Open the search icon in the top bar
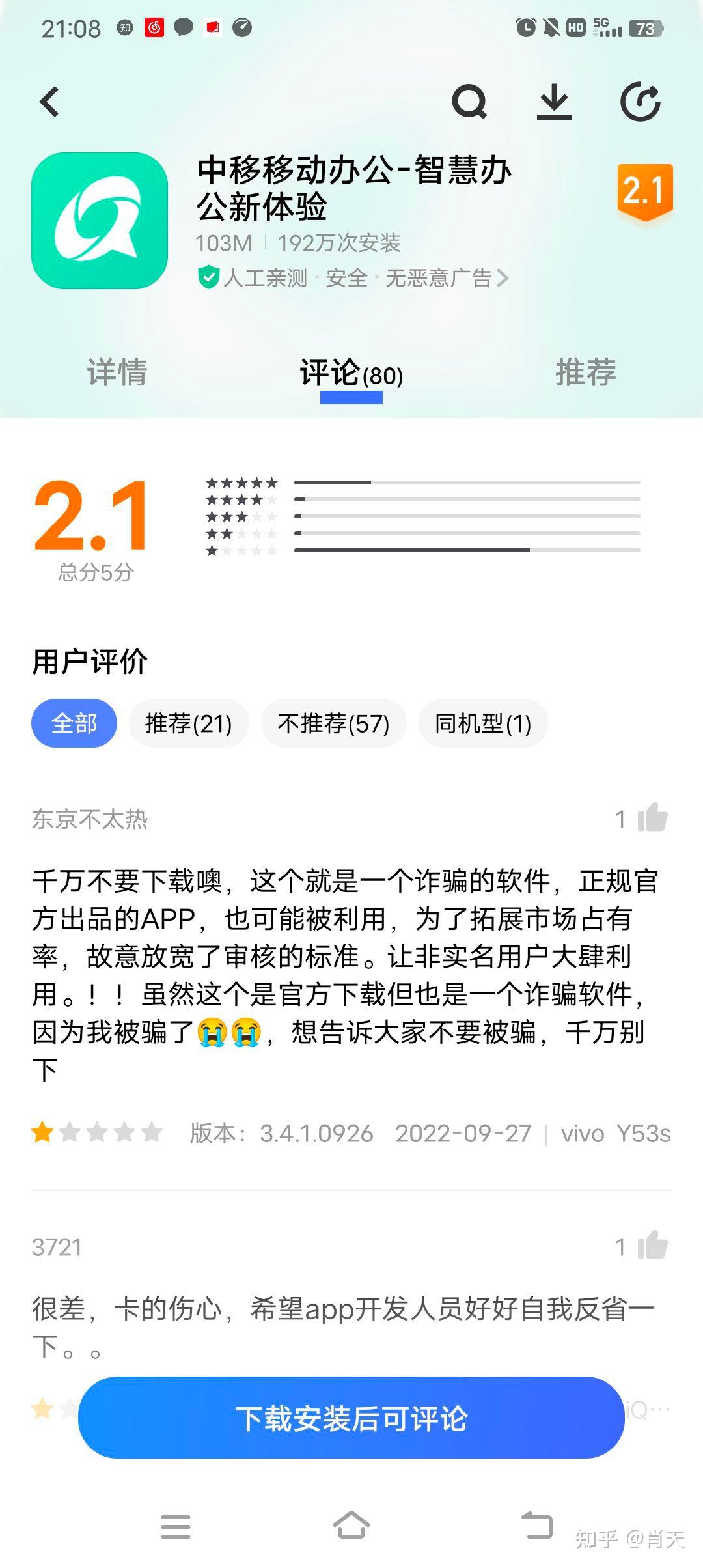703x1568 pixels. [469, 102]
